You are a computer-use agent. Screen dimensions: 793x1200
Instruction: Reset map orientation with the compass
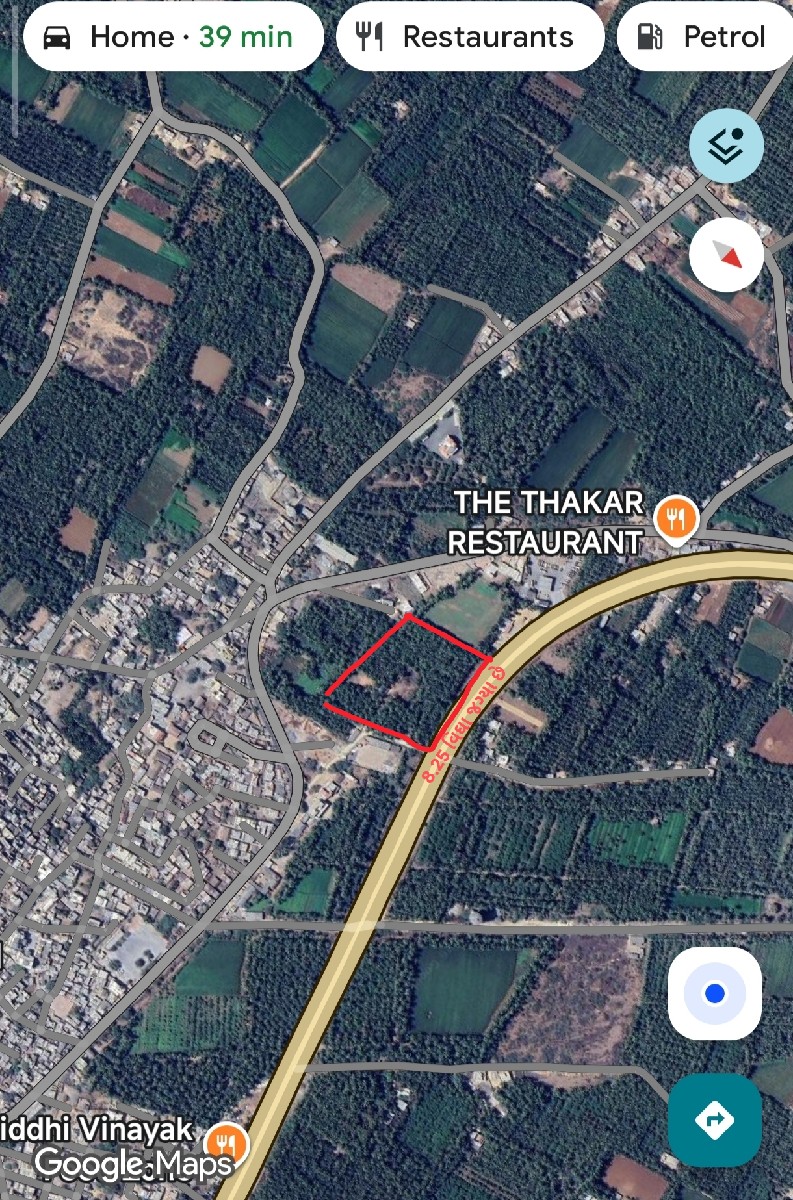[x=727, y=254]
